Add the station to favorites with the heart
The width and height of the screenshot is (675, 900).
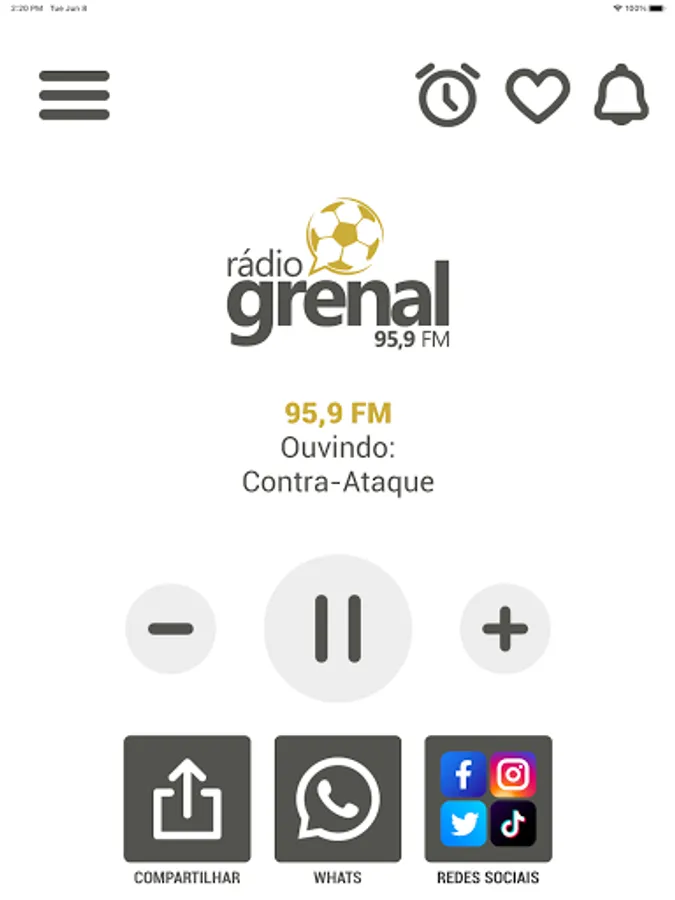tap(537, 96)
